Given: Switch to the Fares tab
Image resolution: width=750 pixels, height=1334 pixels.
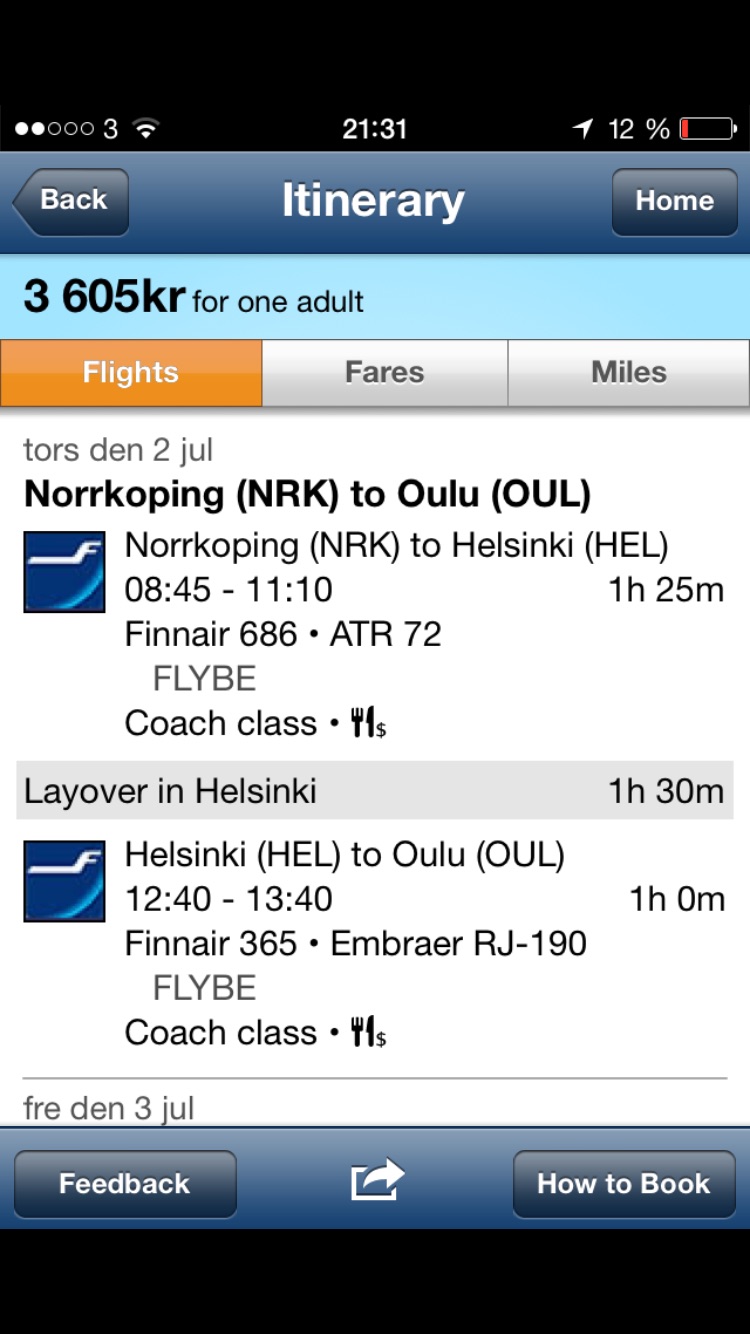Looking at the screenshot, I should click(385, 373).
